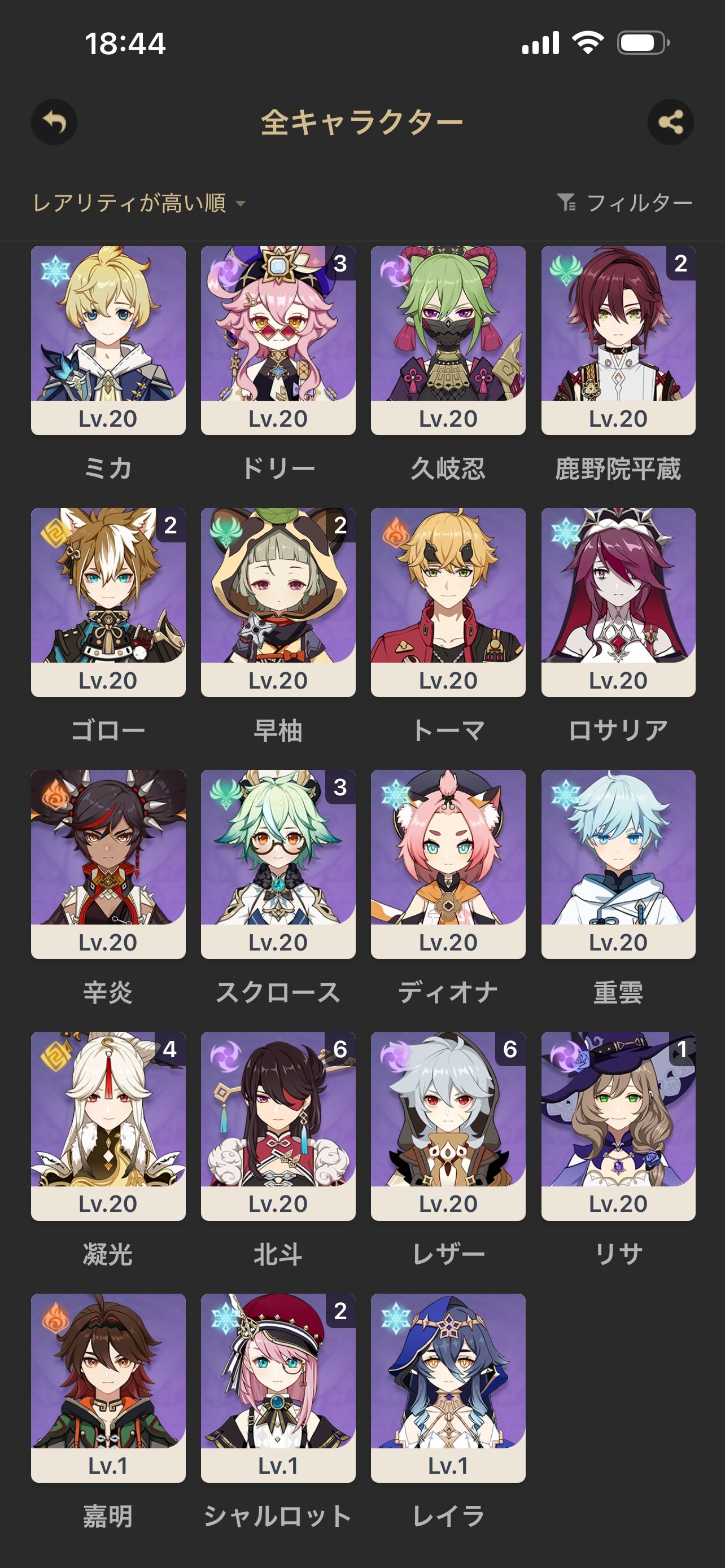725x1568 pixels.
Task: Open 辛炎 character card
Action: [108, 863]
